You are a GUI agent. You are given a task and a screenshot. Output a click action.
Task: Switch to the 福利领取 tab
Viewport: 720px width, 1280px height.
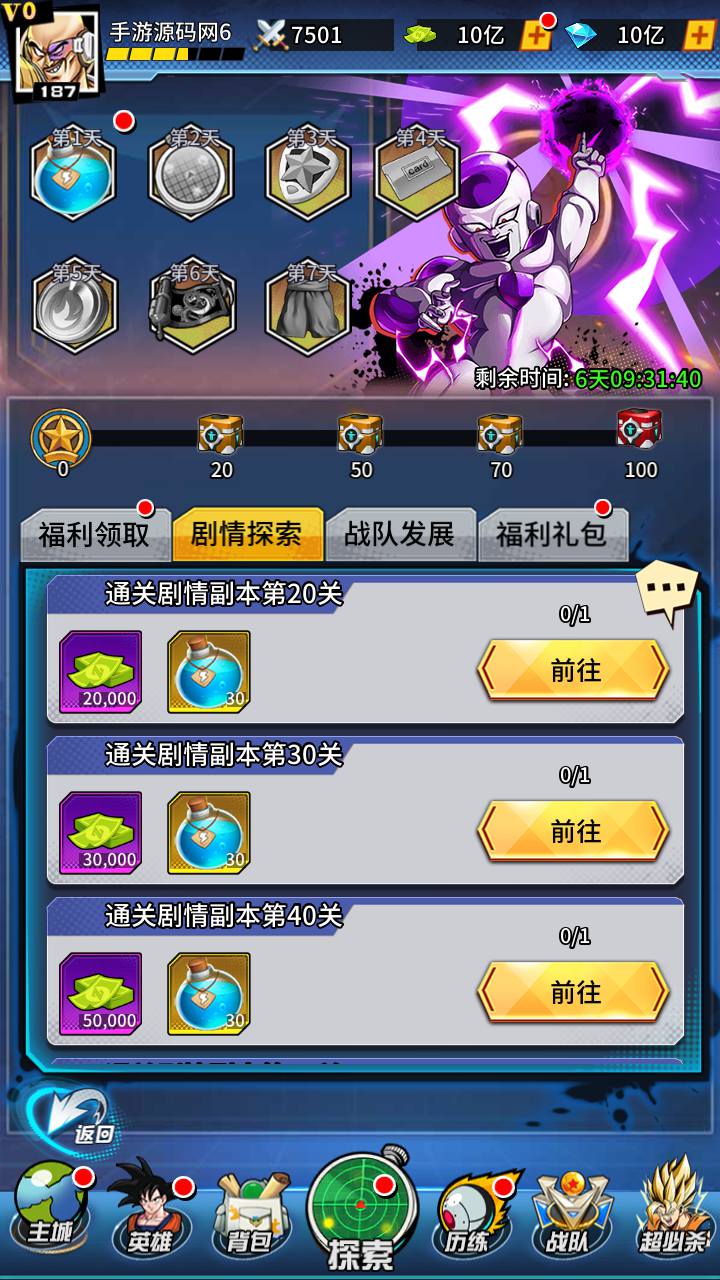pos(93,534)
